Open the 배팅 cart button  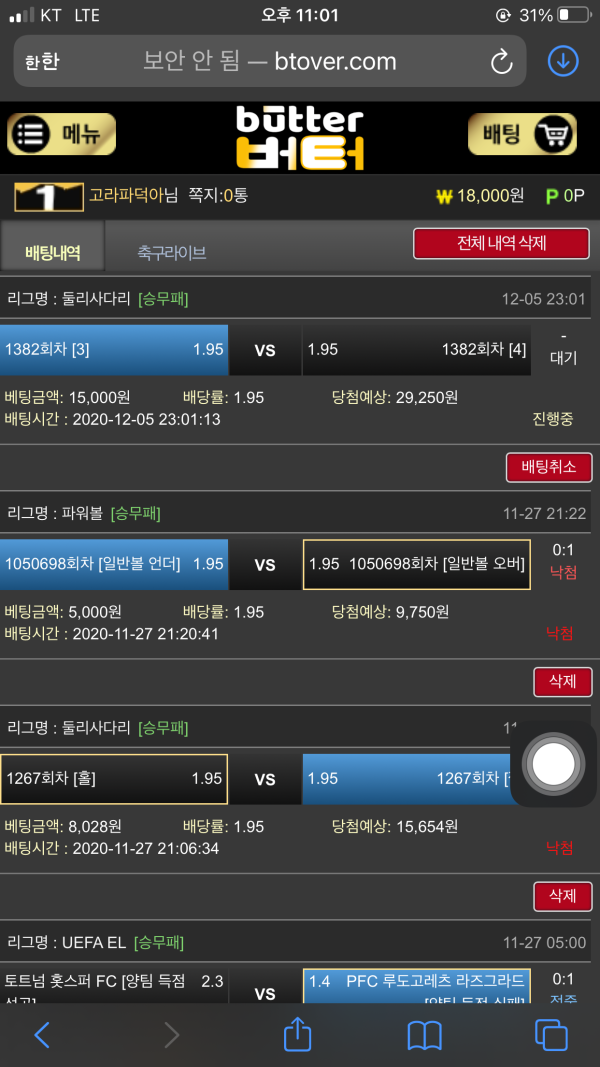(x=522, y=134)
